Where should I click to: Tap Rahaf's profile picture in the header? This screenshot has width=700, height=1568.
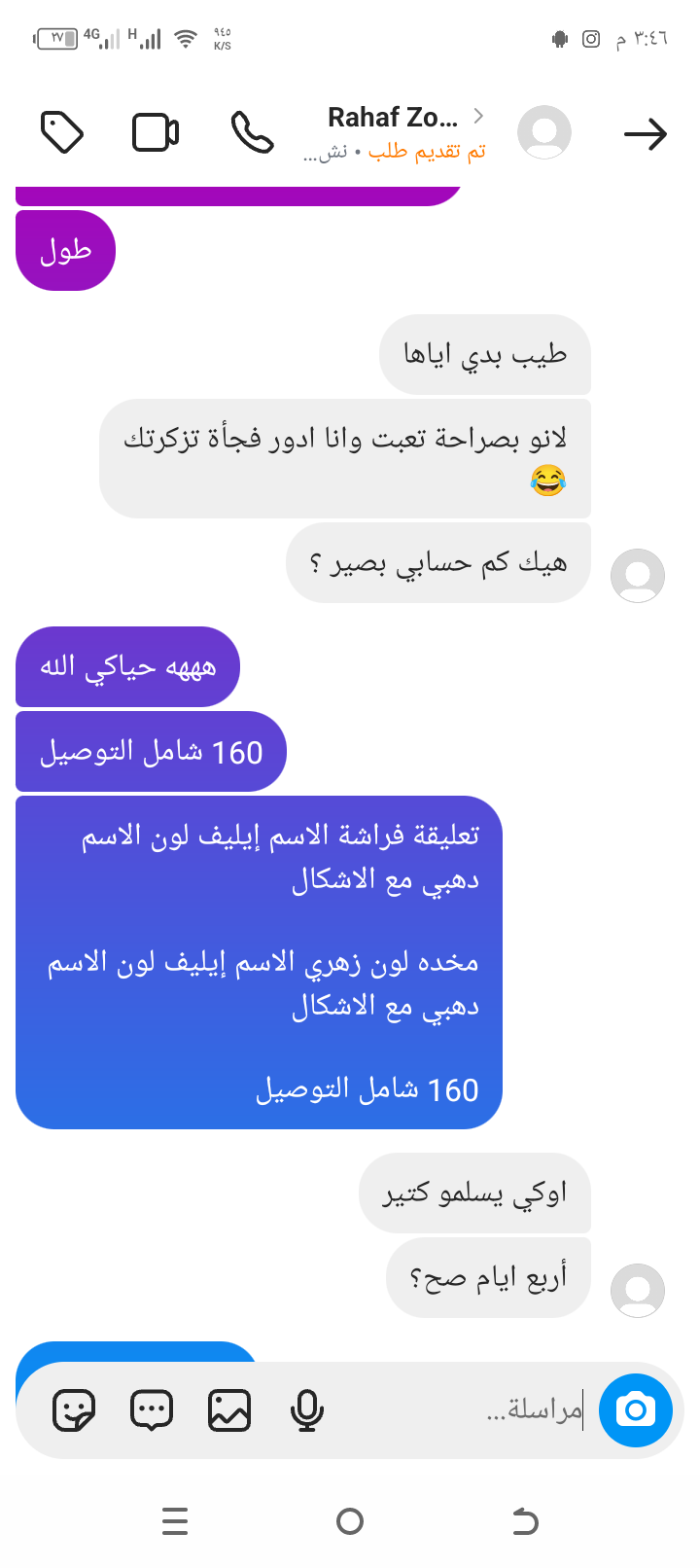(x=543, y=133)
